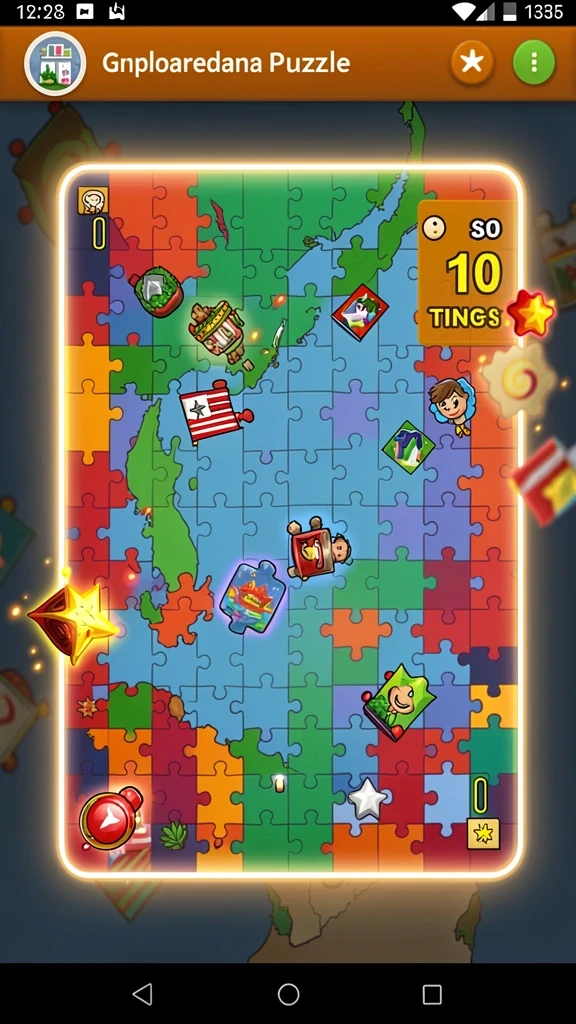
Task: Tap the white star on the board
Action: tap(367, 798)
